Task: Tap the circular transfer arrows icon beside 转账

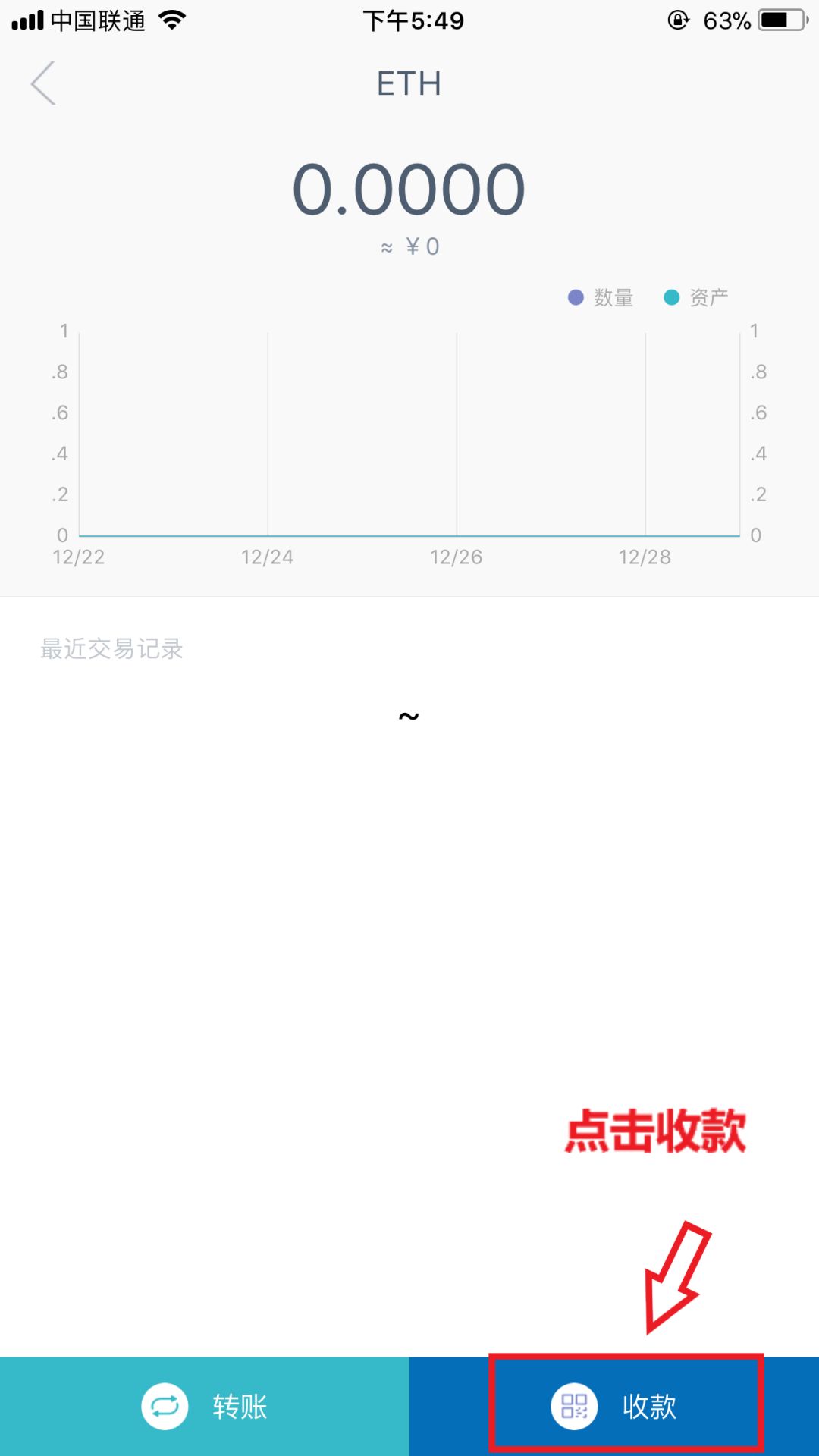Action: tap(165, 1407)
